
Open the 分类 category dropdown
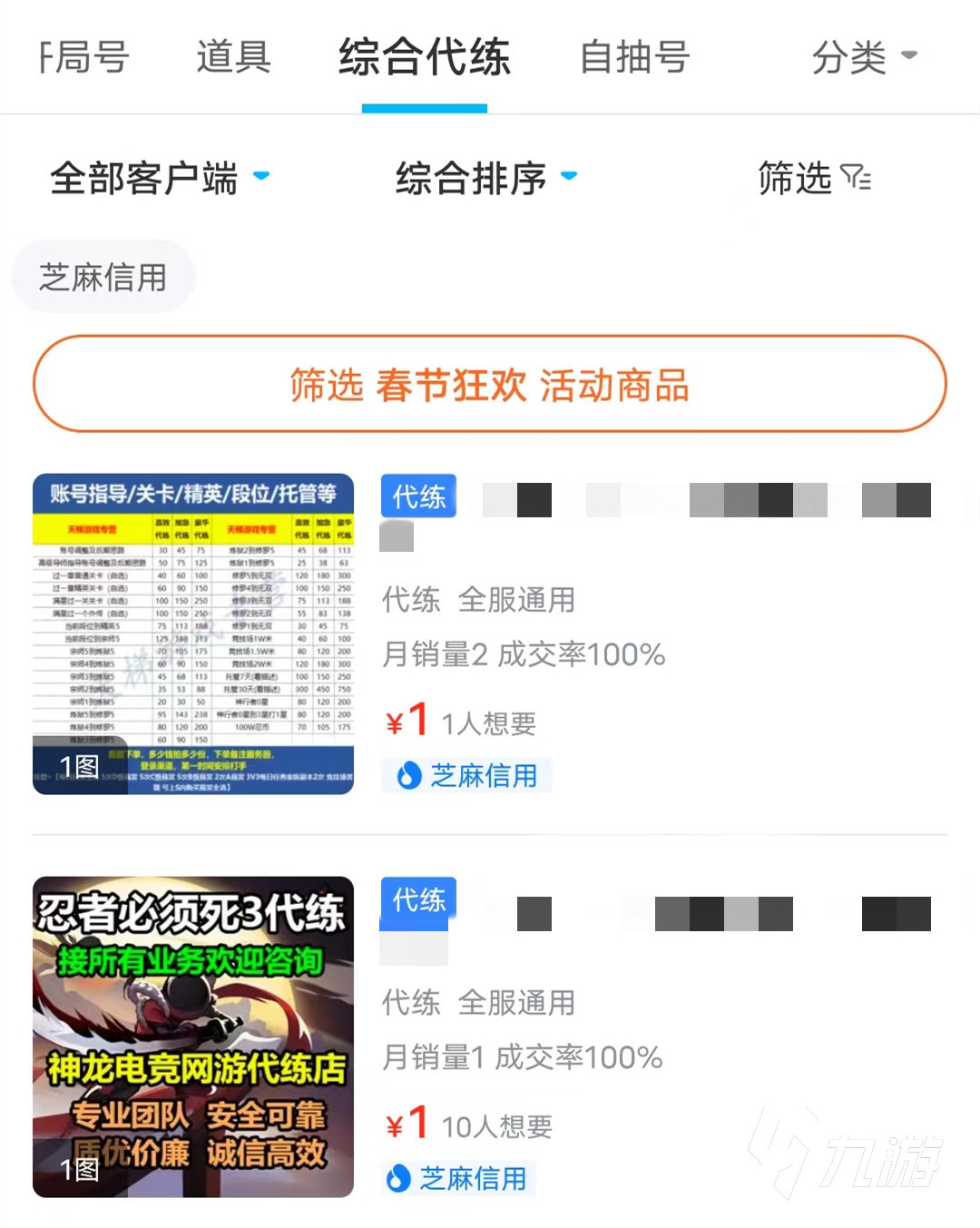coord(863,57)
